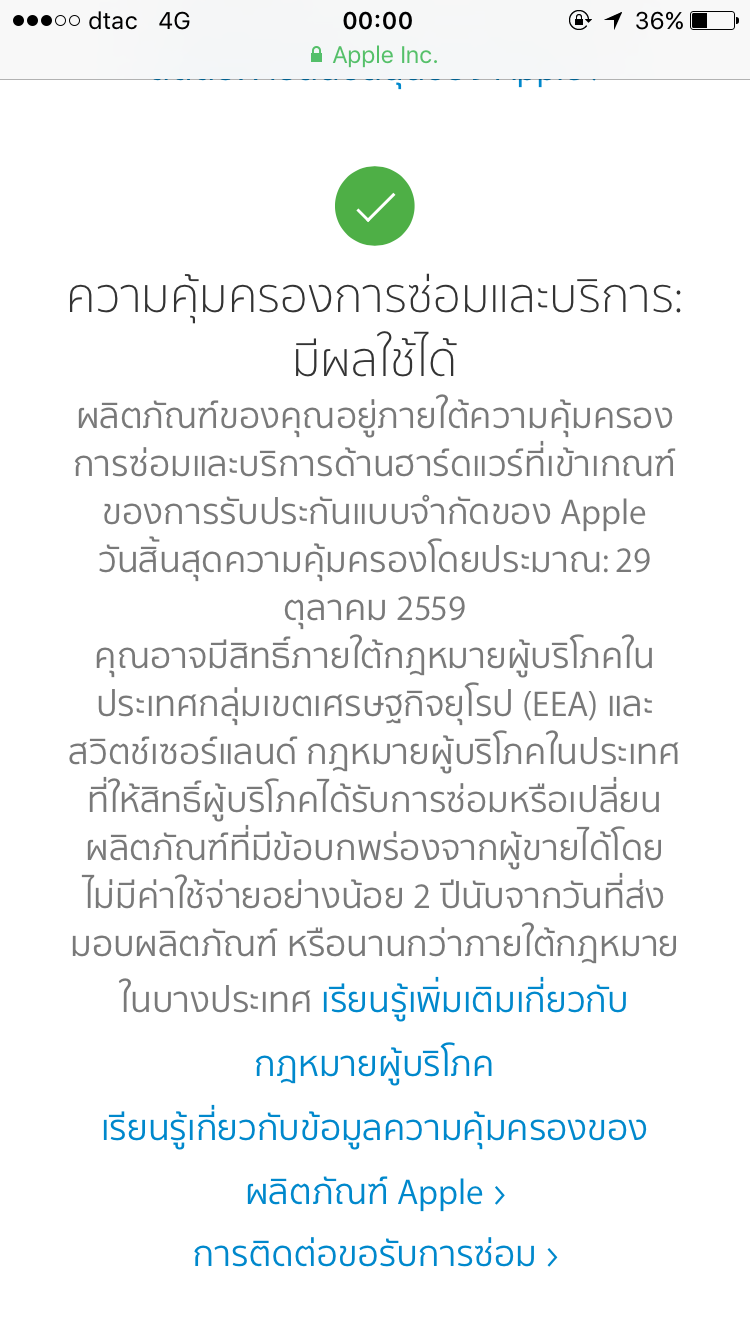Tap the Apple Inc. address bar
Image resolution: width=750 pixels, height=1334 pixels.
374,55
